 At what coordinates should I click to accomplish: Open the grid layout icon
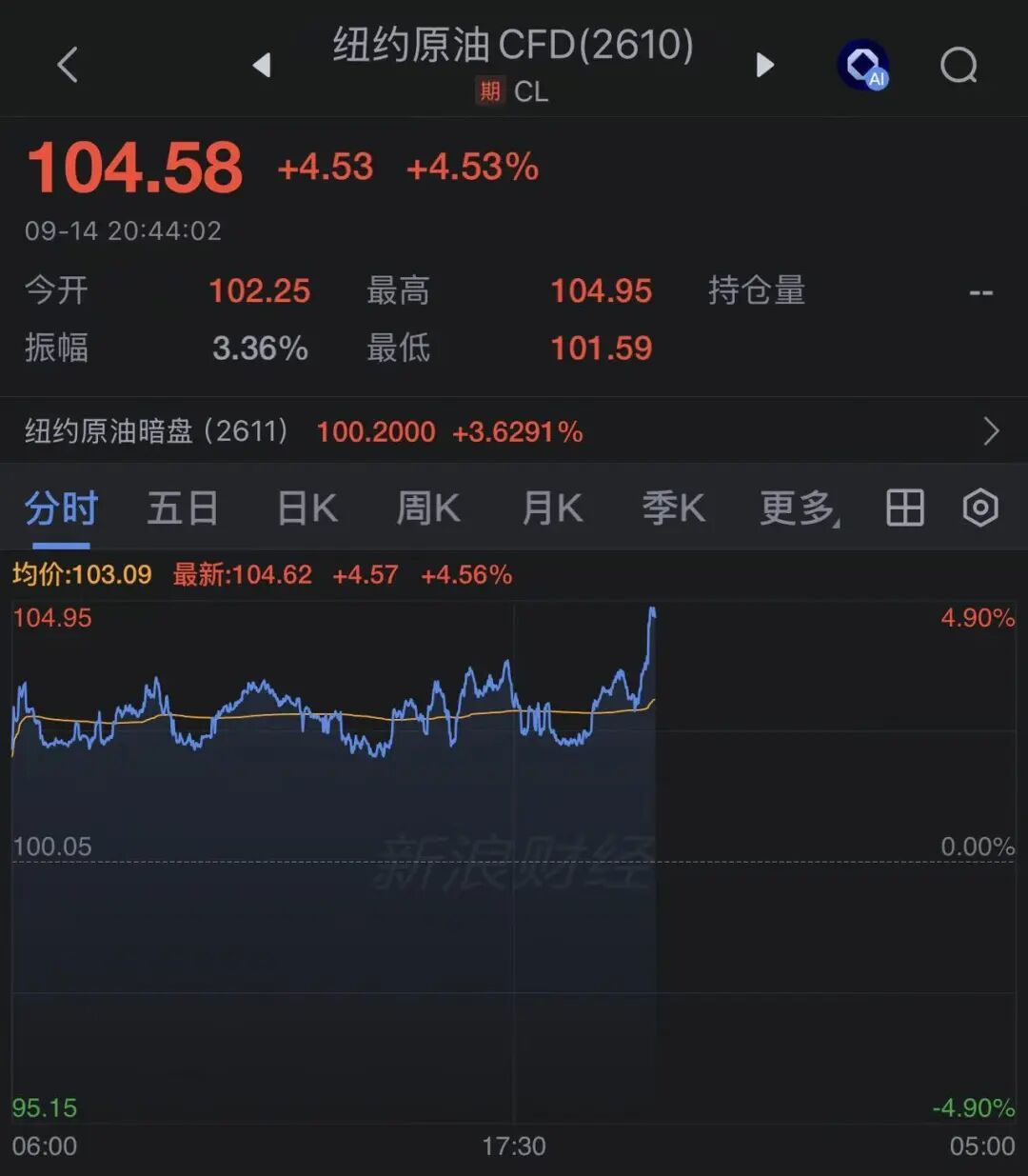904,508
